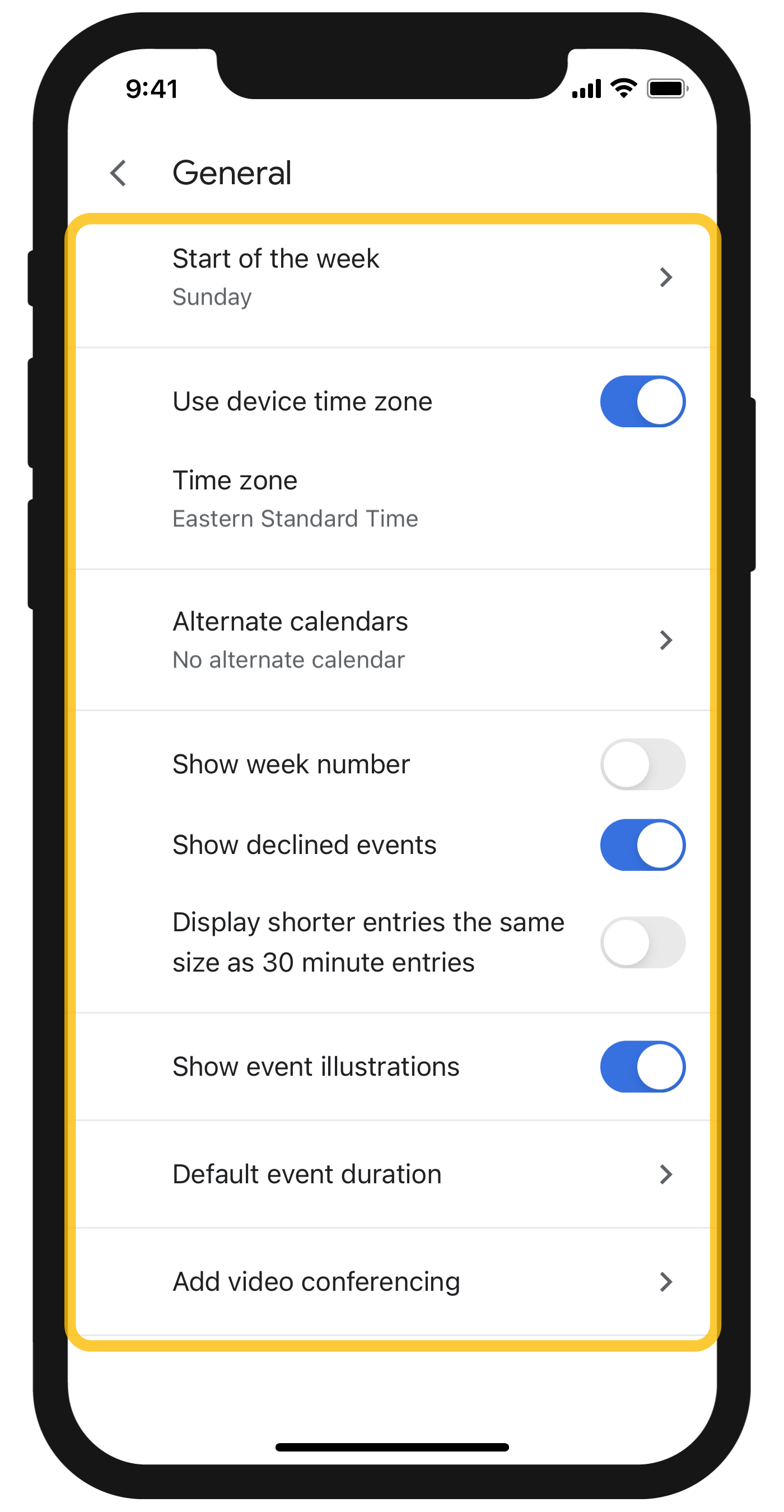The image size is (784, 1512).
Task: Open Add video conferencing settings
Action: click(392, 1282)
